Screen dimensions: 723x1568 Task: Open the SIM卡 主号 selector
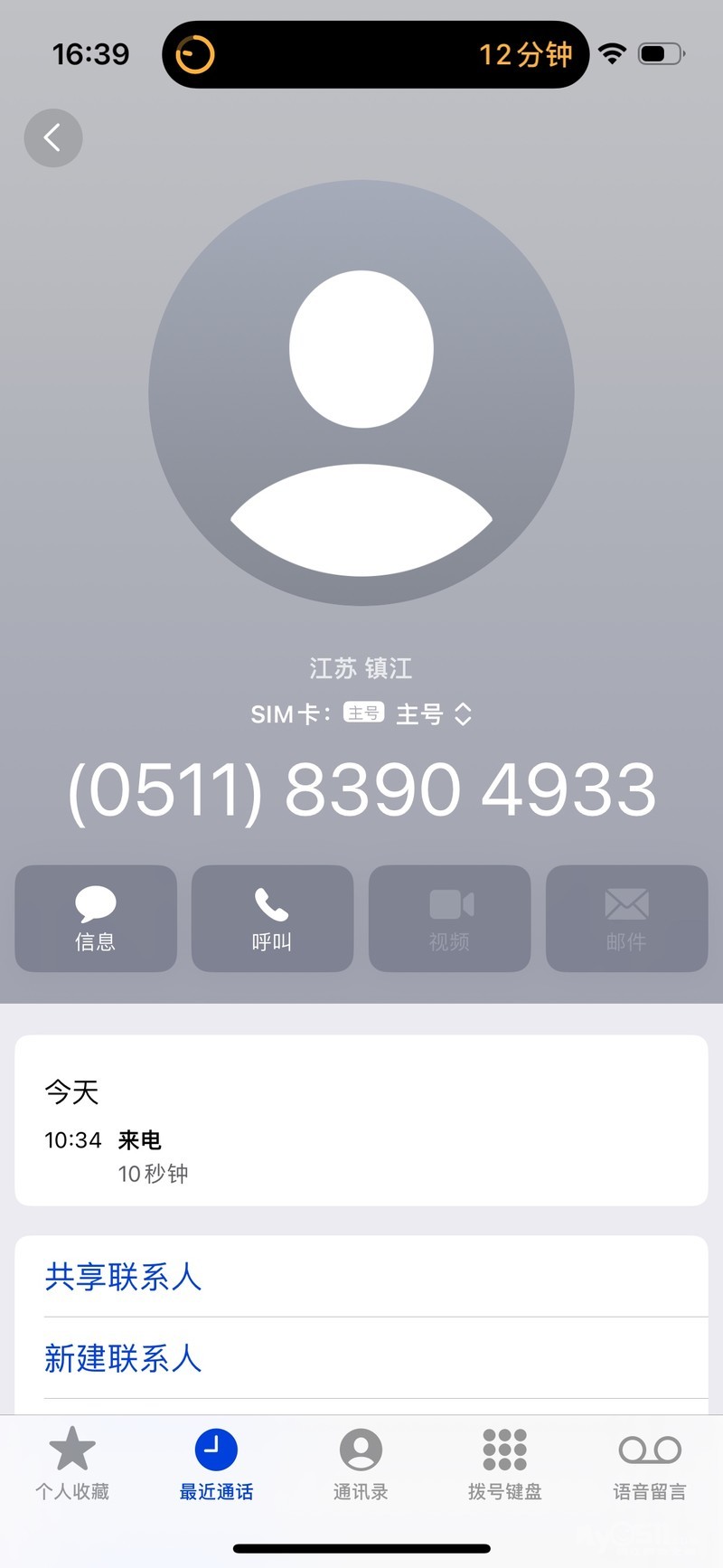[432, 714]
